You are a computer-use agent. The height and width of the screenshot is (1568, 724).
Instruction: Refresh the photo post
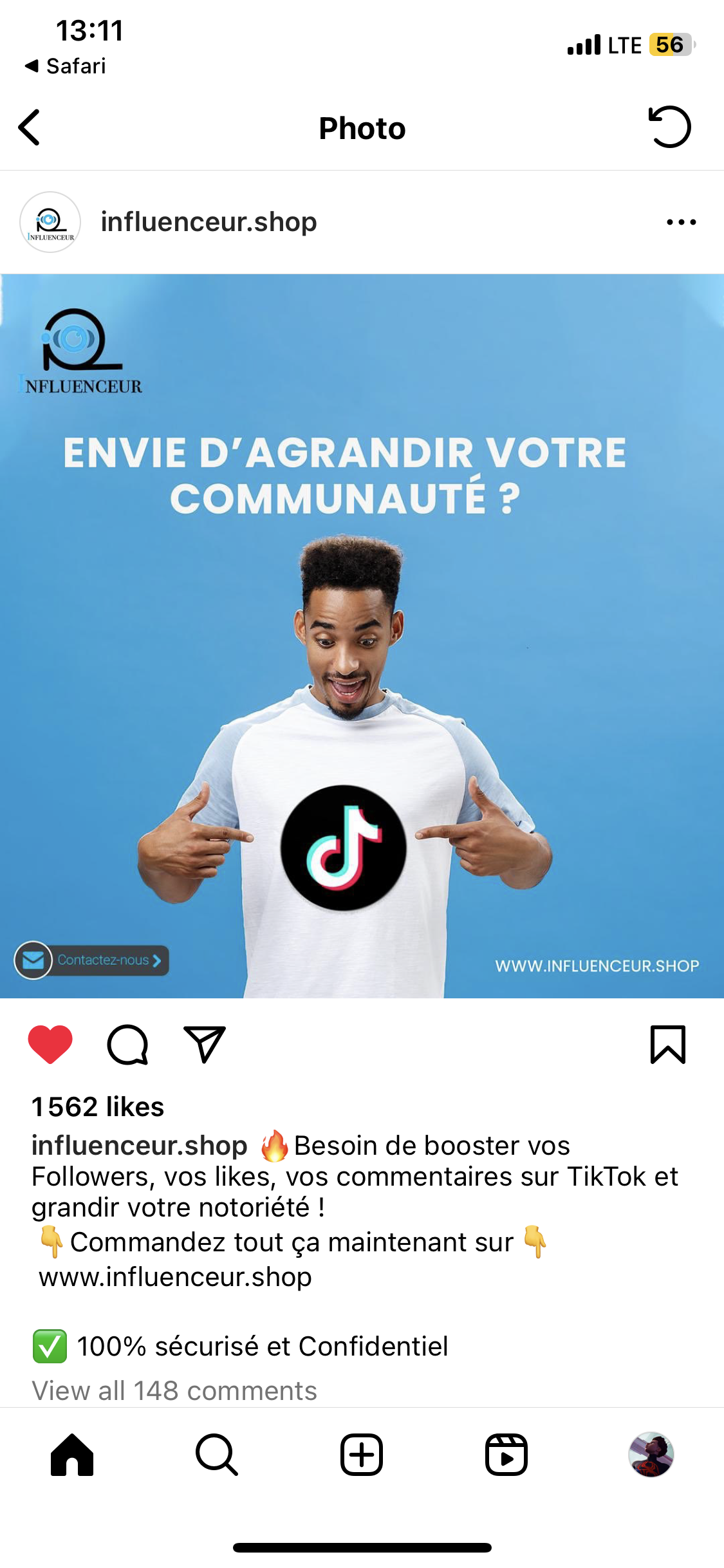click(x=669, y=127)
